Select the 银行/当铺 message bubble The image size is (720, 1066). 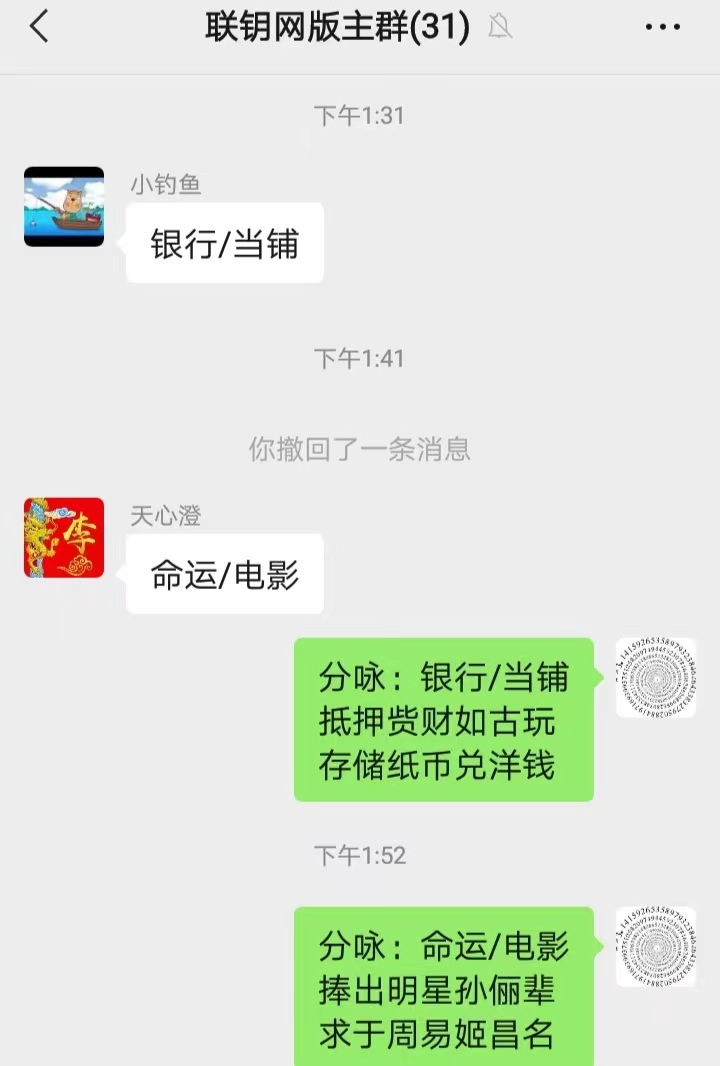tap(224, 242)
